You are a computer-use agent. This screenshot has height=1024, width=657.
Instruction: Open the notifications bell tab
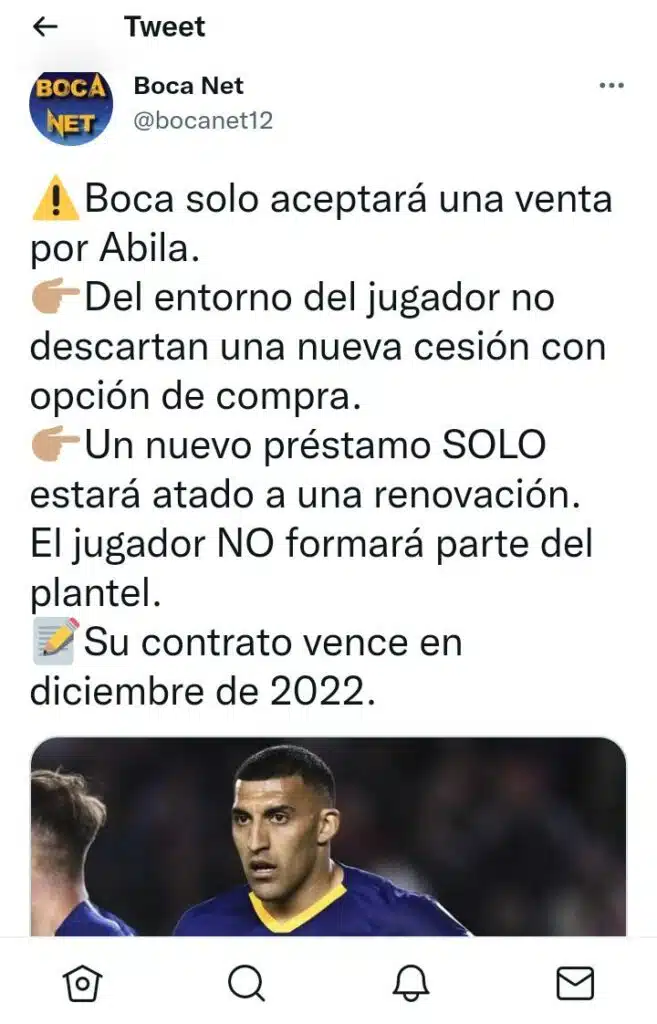[x=411, y=983]
